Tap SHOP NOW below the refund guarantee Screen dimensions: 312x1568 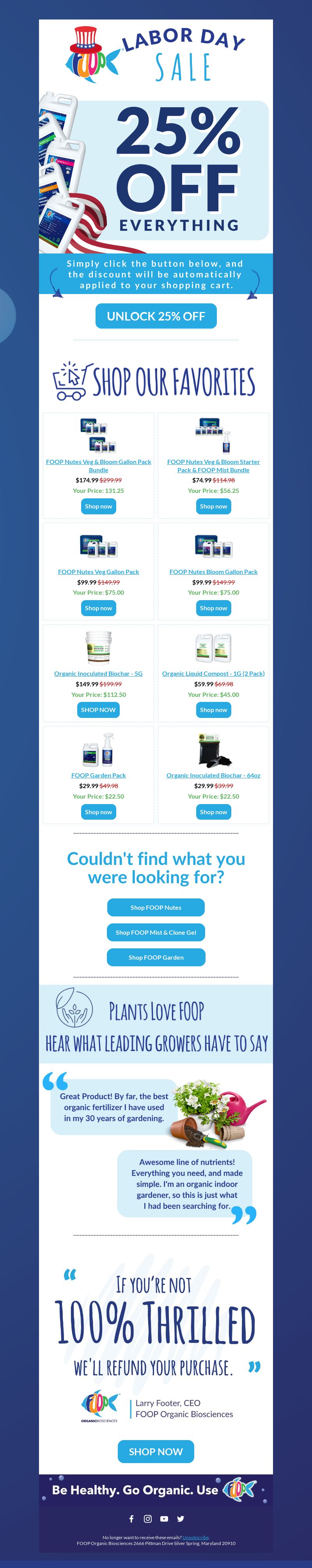pos(156,1451)
